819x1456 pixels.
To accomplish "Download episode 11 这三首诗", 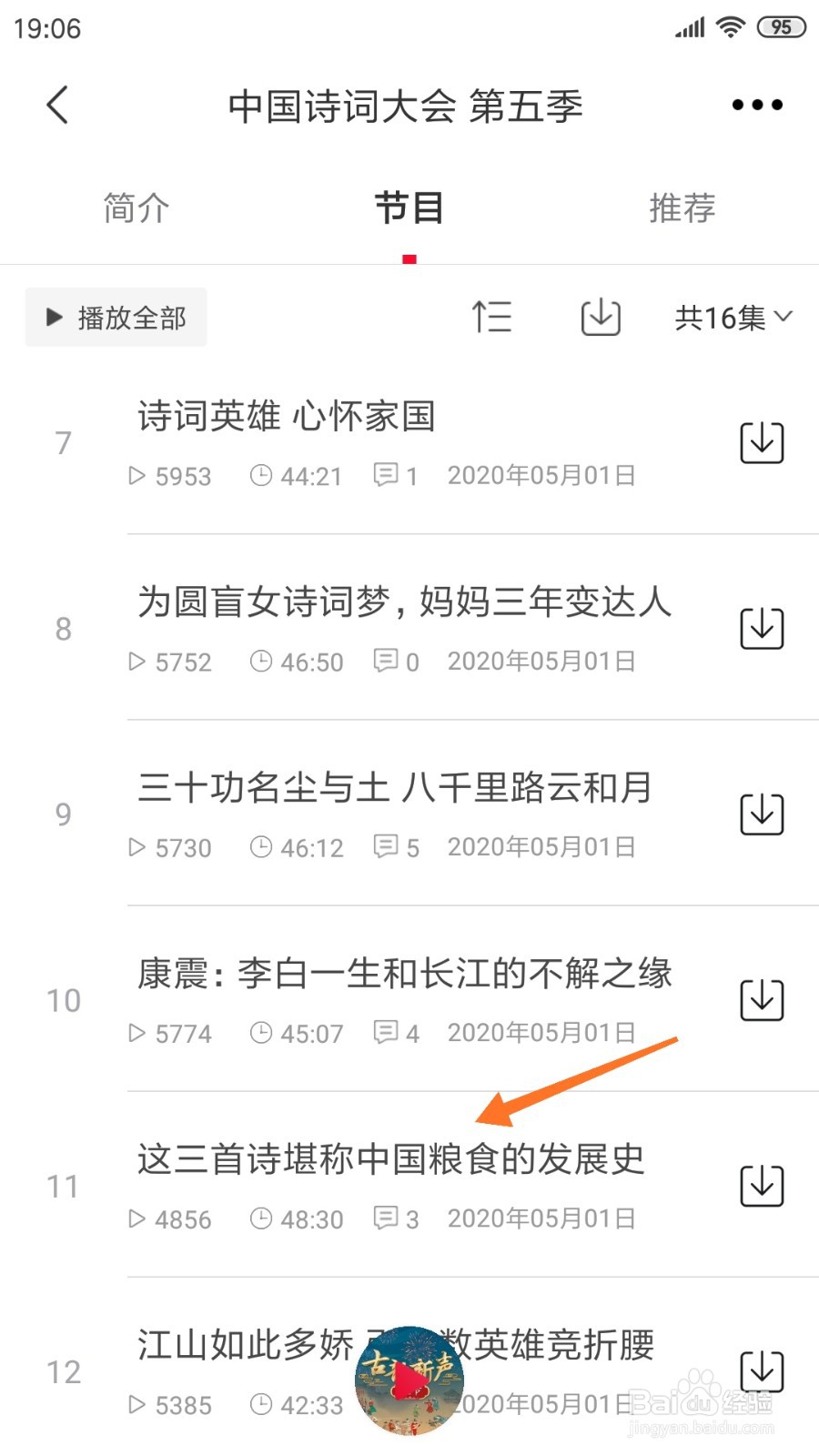I will 762,1186.
